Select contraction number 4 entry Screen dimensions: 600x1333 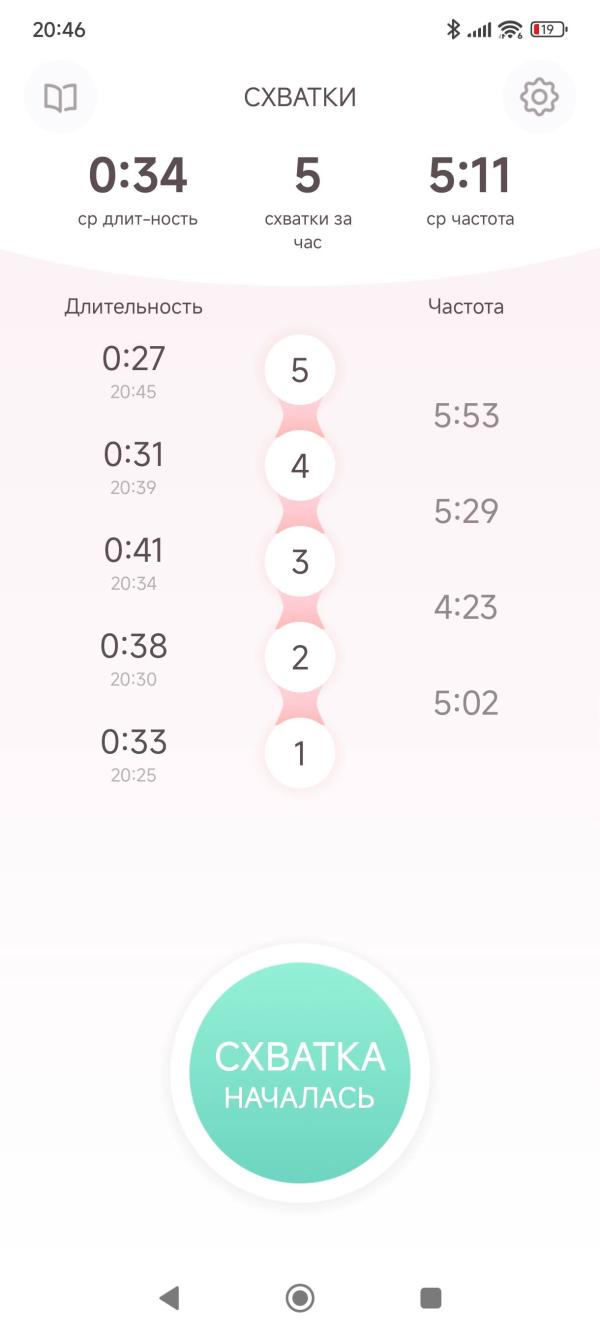pos(300,467)
